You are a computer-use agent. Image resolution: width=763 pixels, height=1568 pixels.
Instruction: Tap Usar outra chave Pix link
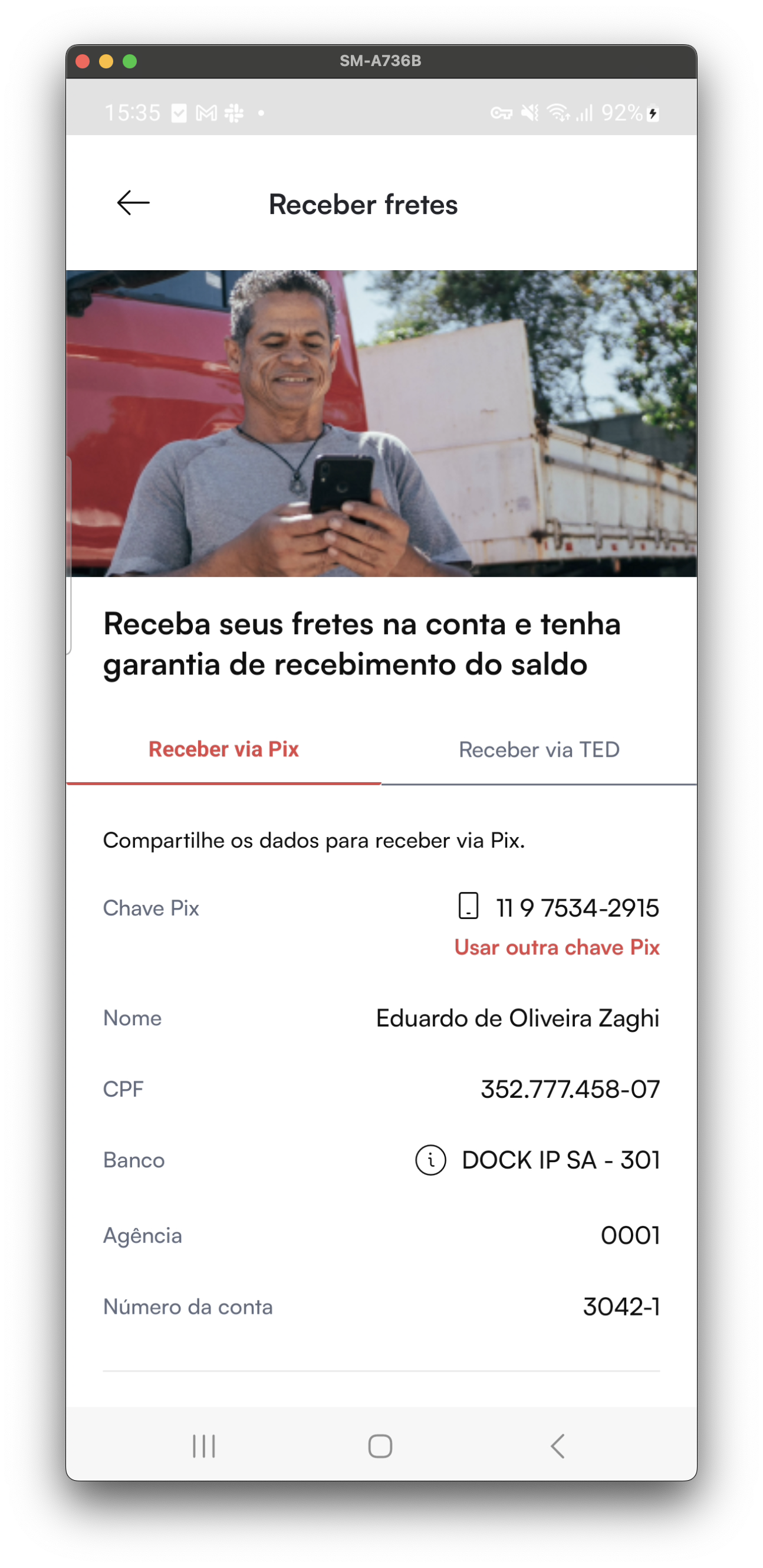pos(557,947)
